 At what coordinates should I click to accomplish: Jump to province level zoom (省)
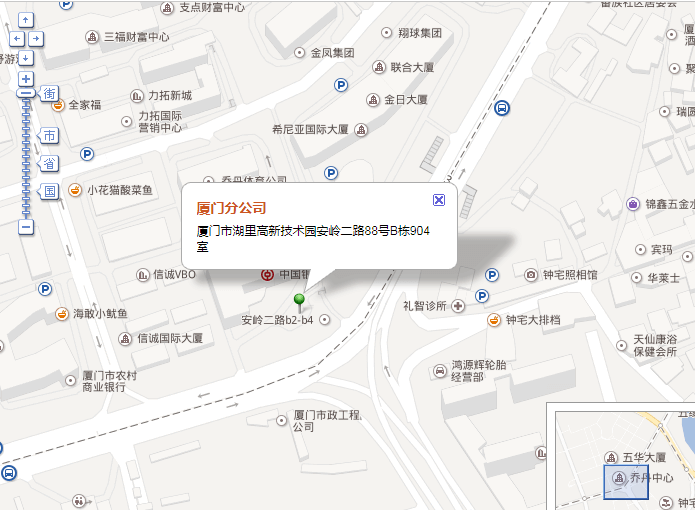pyautogui.click(x=50, y=164)
